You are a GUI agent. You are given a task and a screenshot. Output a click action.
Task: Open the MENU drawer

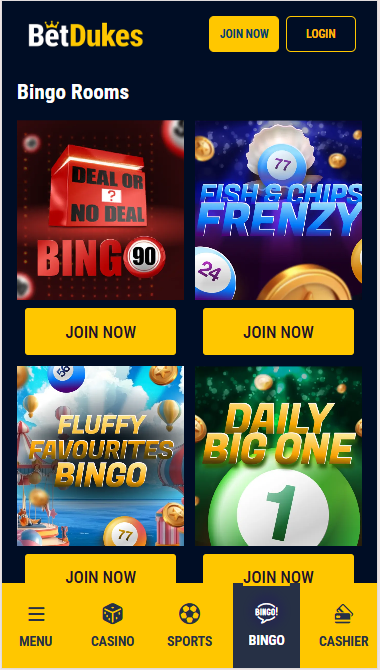tap(36, 625)
